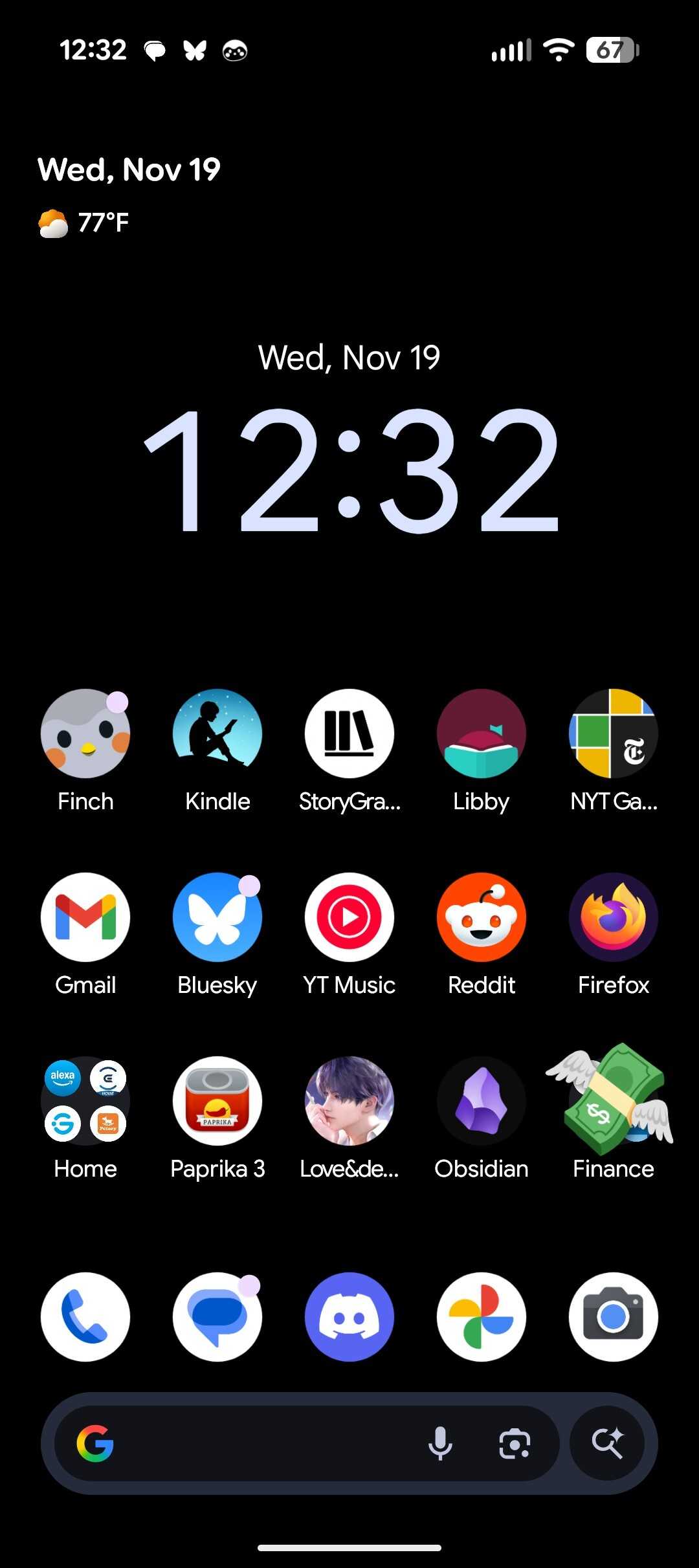
Task: Launch Kindle
Action: point(217,733)
